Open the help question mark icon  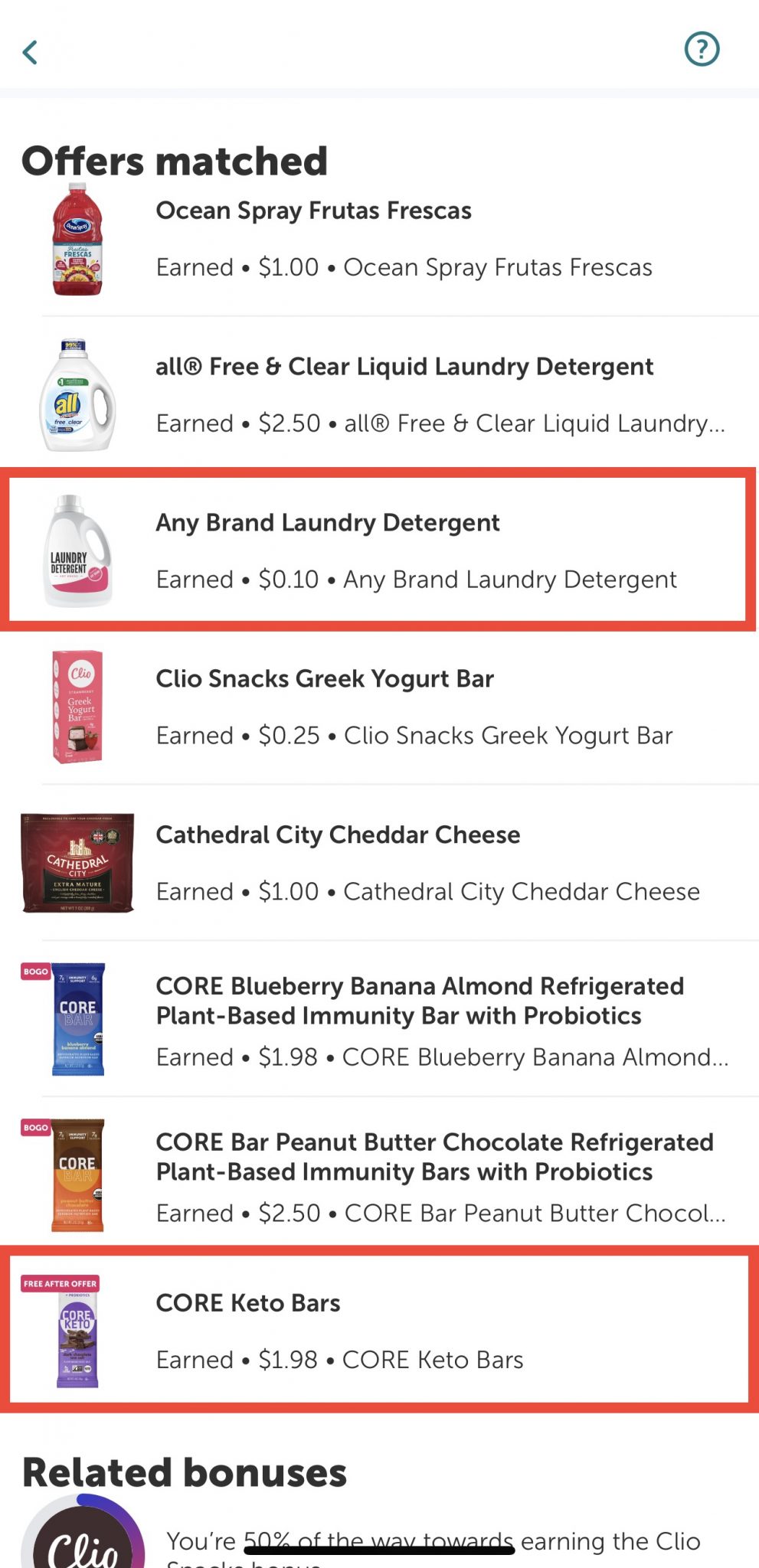click(701, 48)
